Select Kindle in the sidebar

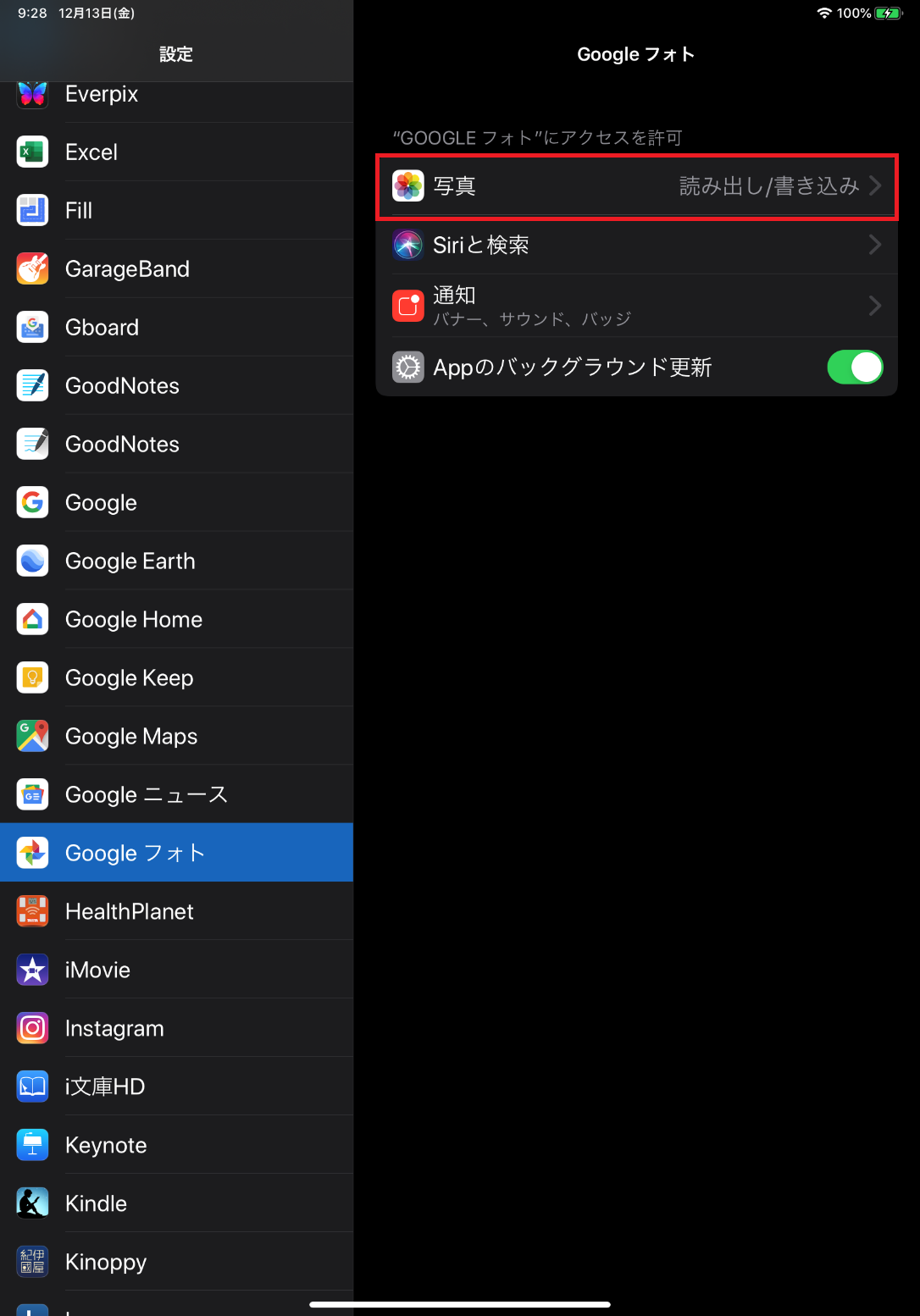(176, 1204)
